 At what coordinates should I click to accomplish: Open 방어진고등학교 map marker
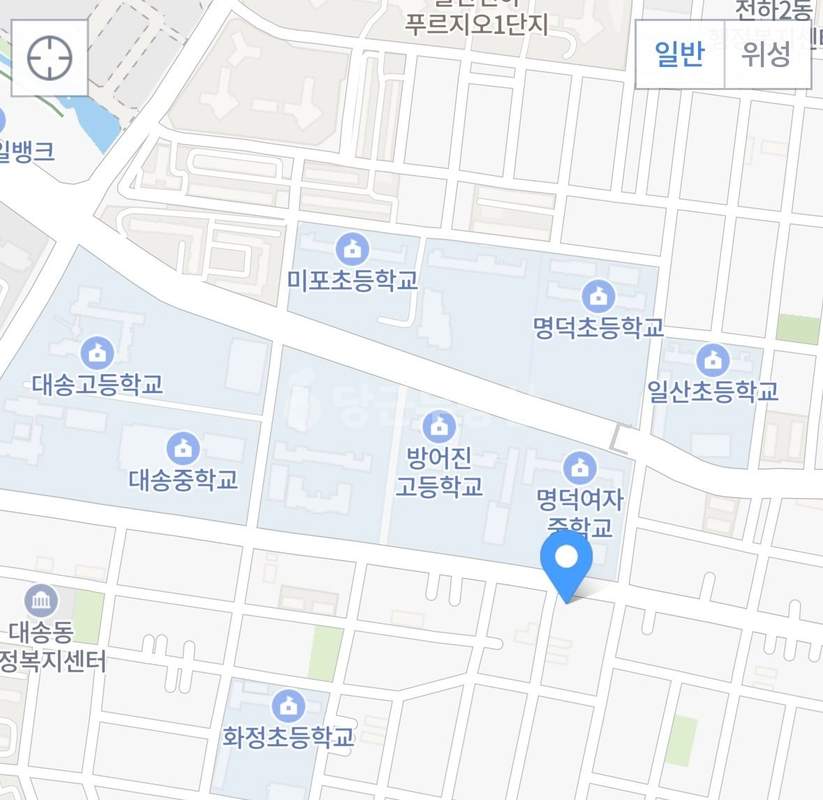[x=438, y=428]
